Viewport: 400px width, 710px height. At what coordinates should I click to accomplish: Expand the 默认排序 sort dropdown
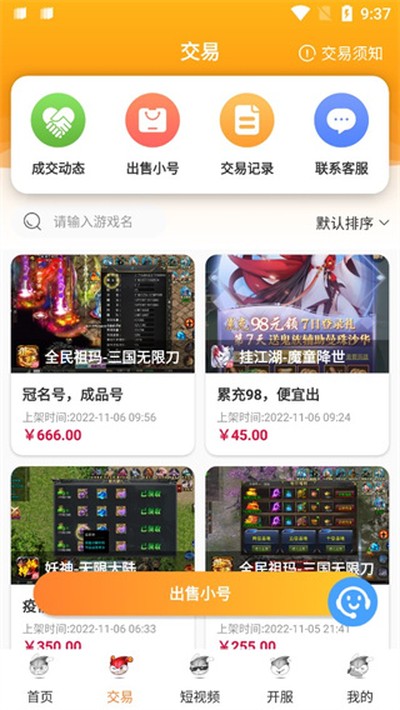pos(352,223)
